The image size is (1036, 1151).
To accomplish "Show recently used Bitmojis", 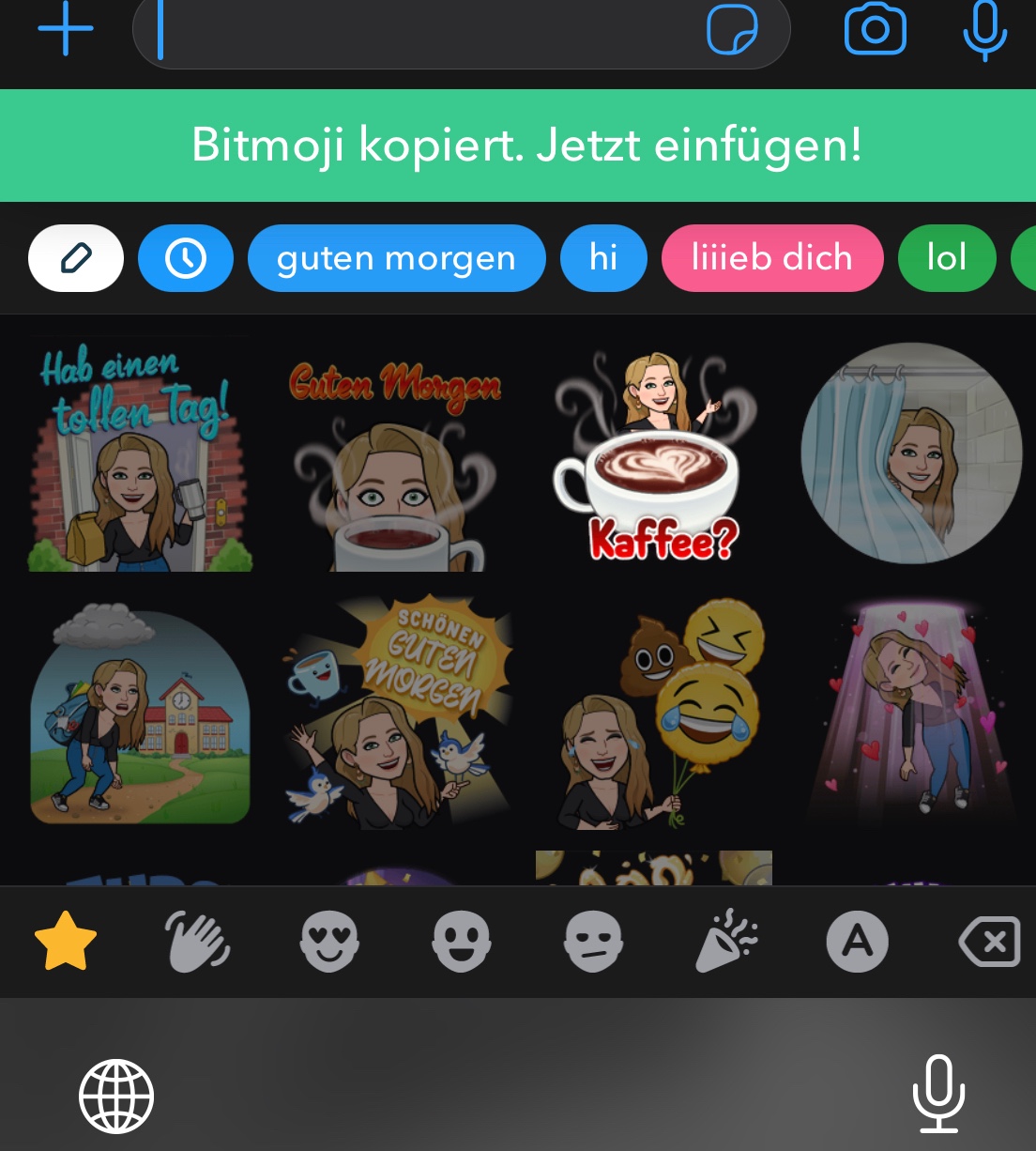I will pos(186,258).
